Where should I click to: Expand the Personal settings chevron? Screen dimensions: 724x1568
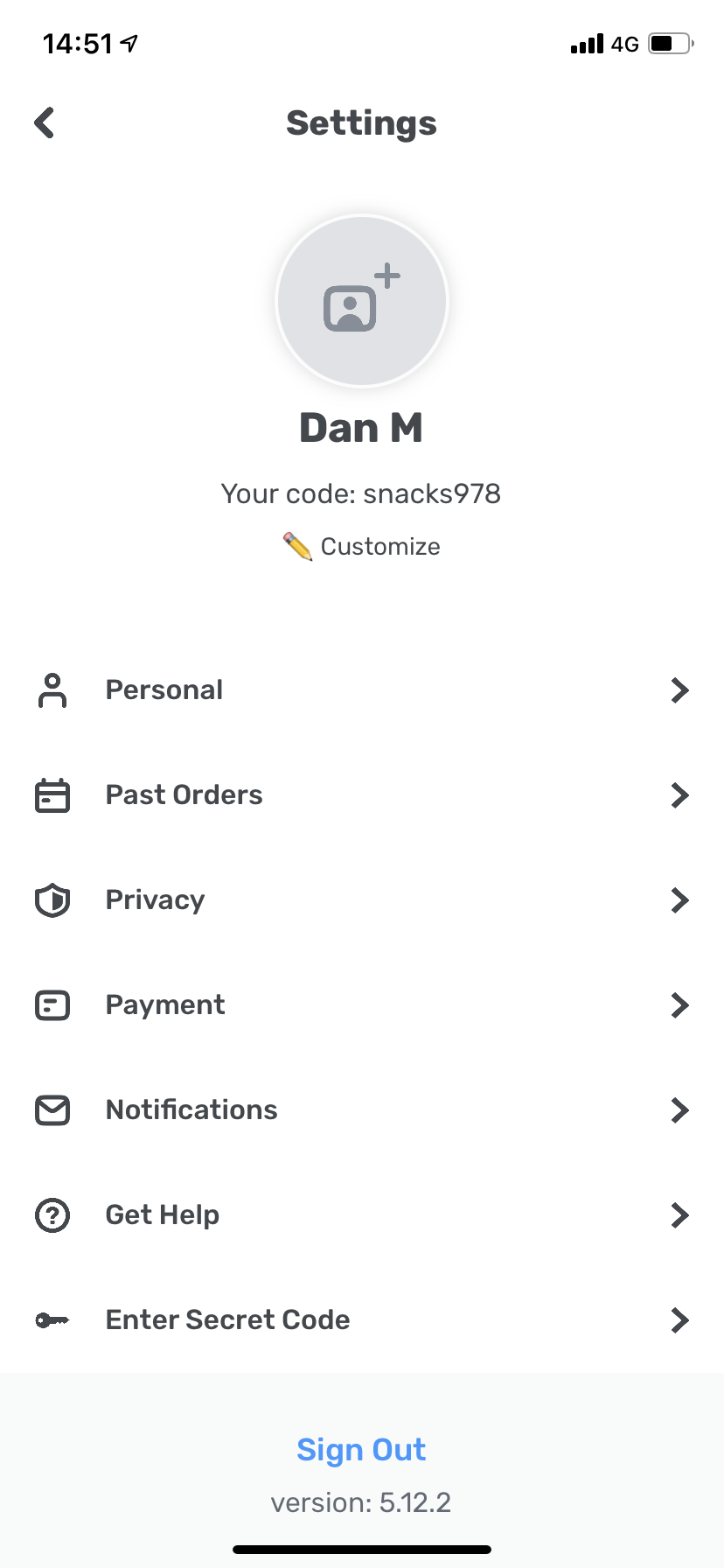(x=679, y=689)
